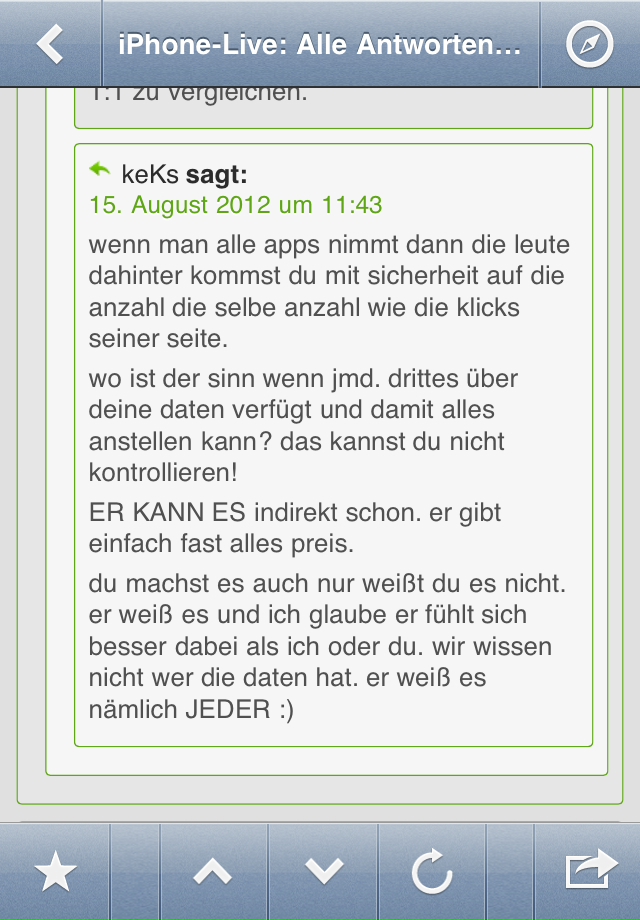
Task: Star this article as favorite
Action: coord(55,873)
